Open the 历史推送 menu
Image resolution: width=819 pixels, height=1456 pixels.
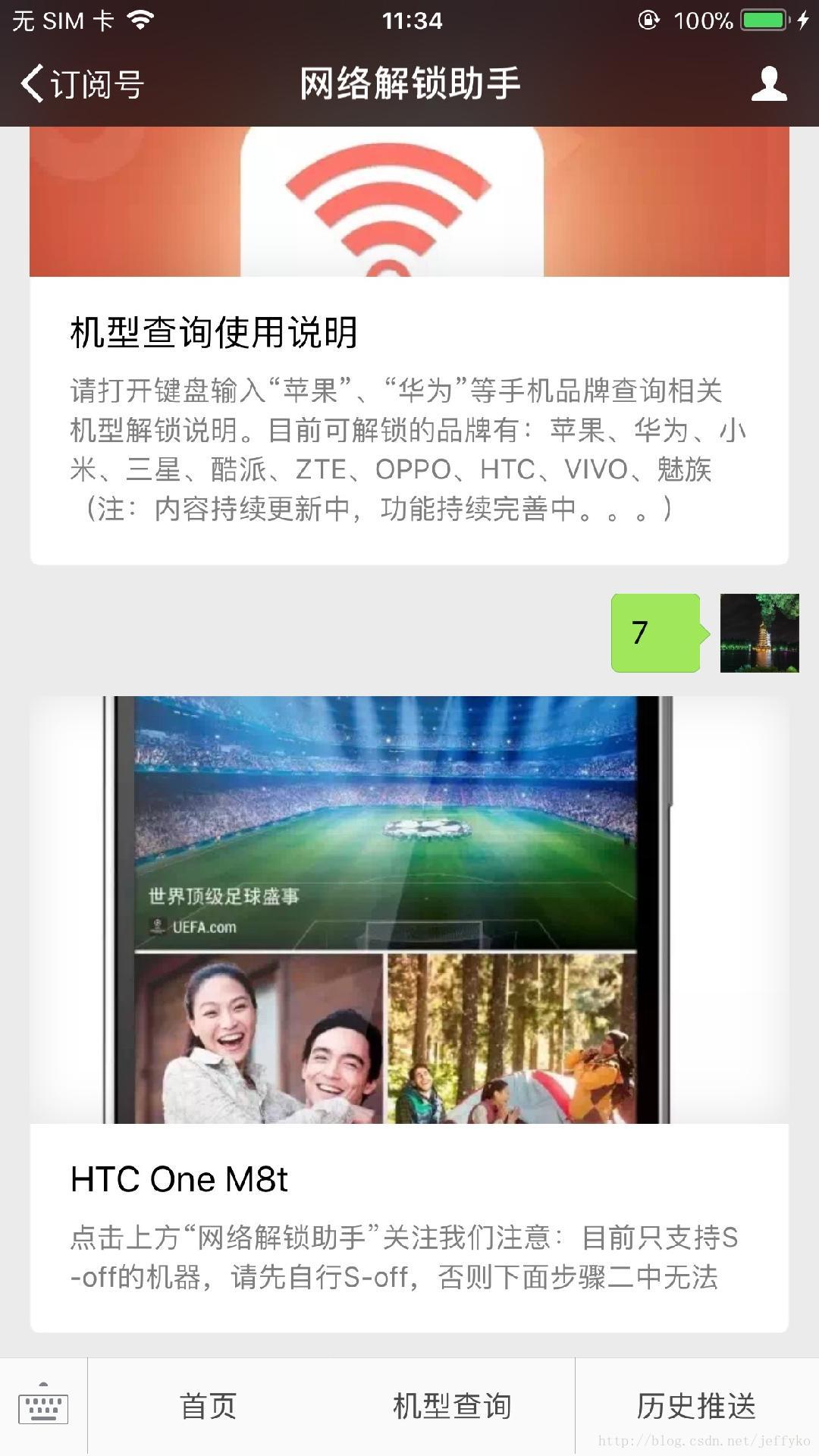696,1405
